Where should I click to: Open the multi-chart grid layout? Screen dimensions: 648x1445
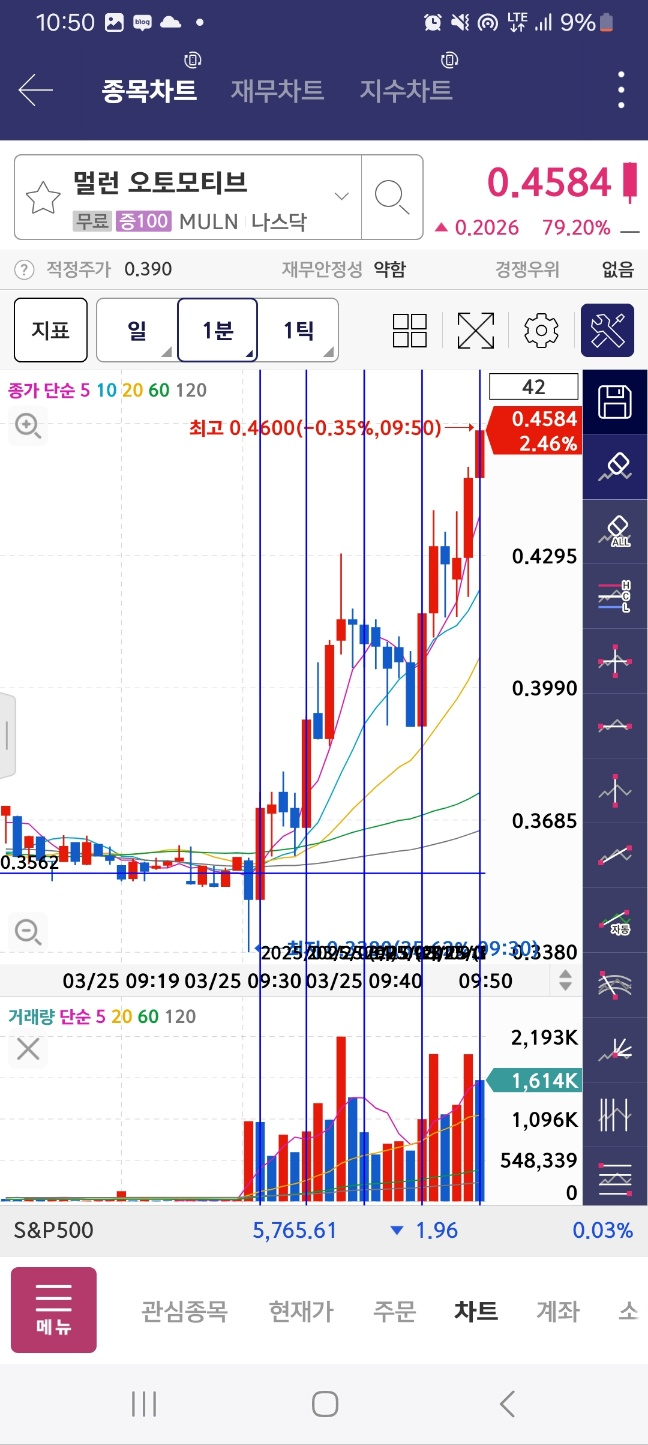[x=410, y=330]
